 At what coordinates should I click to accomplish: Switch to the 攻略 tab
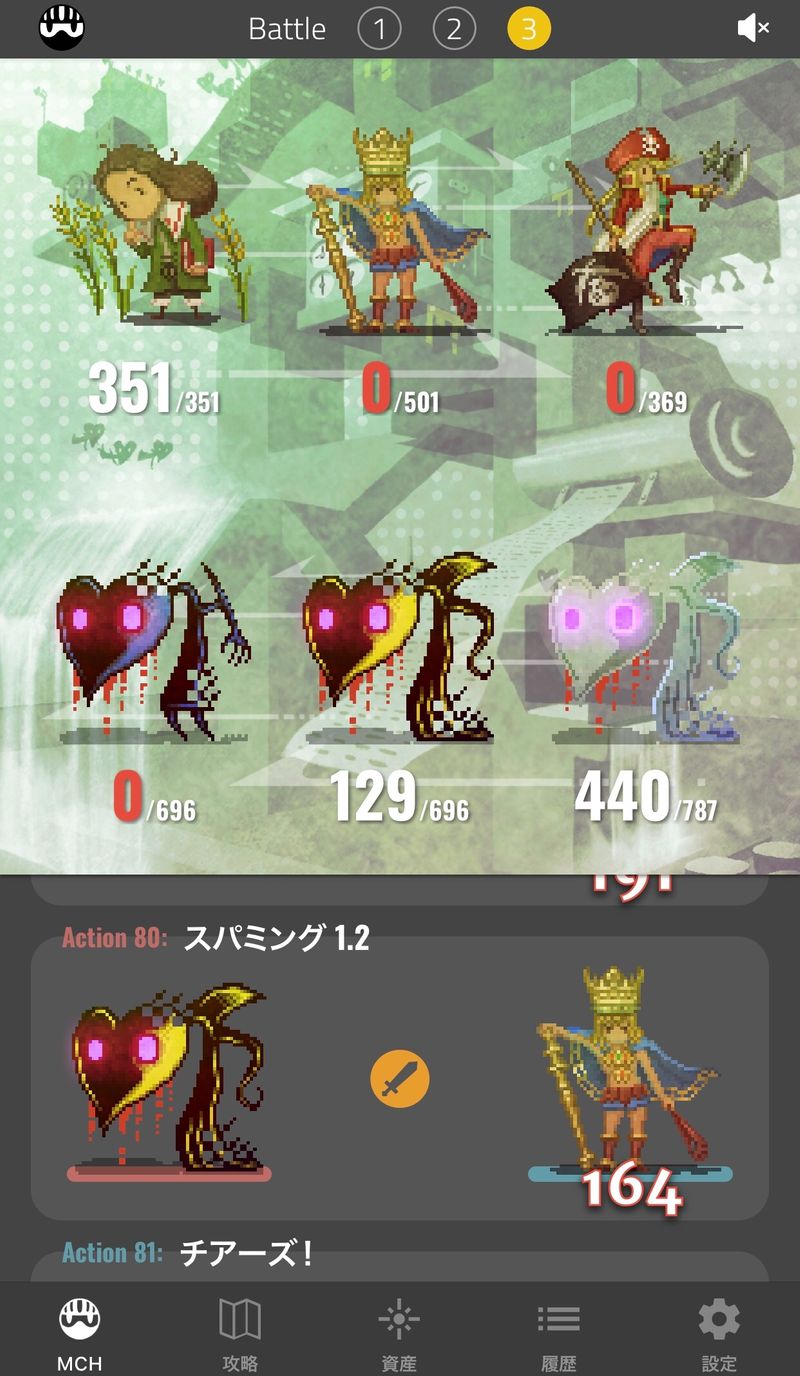pos(239,1333)
